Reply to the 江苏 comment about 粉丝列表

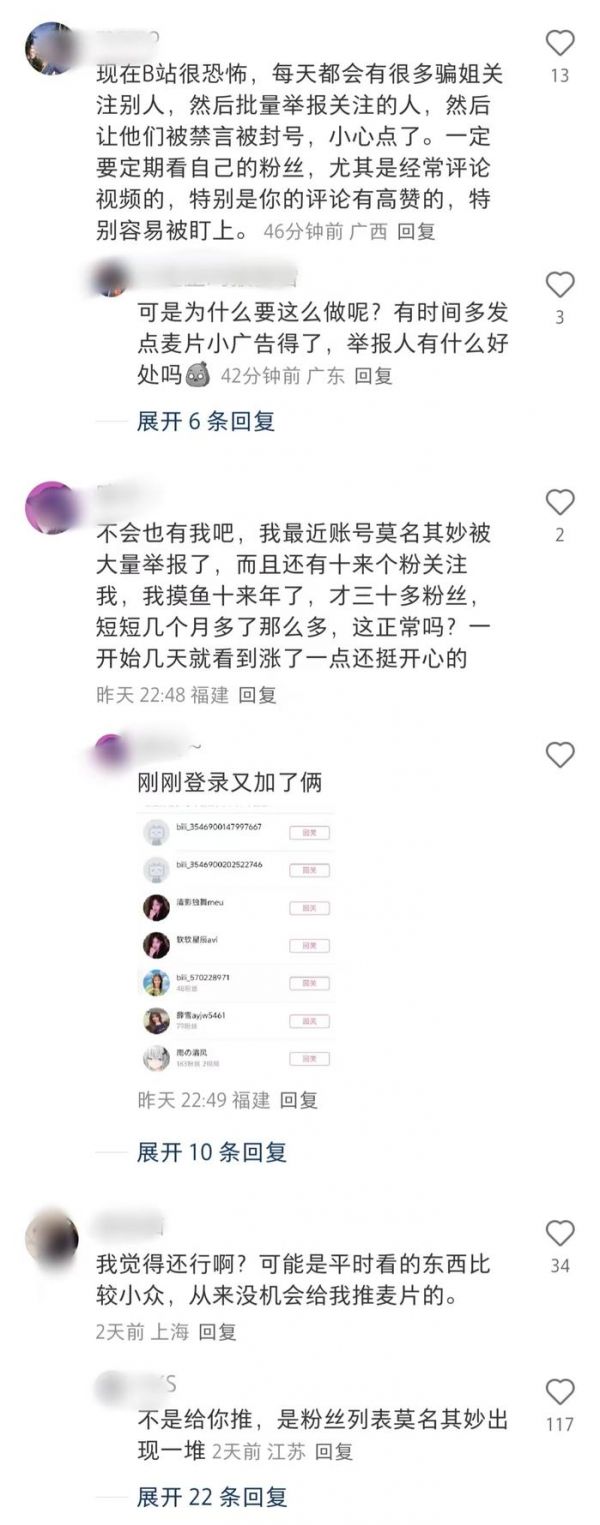click(334, 1451)
